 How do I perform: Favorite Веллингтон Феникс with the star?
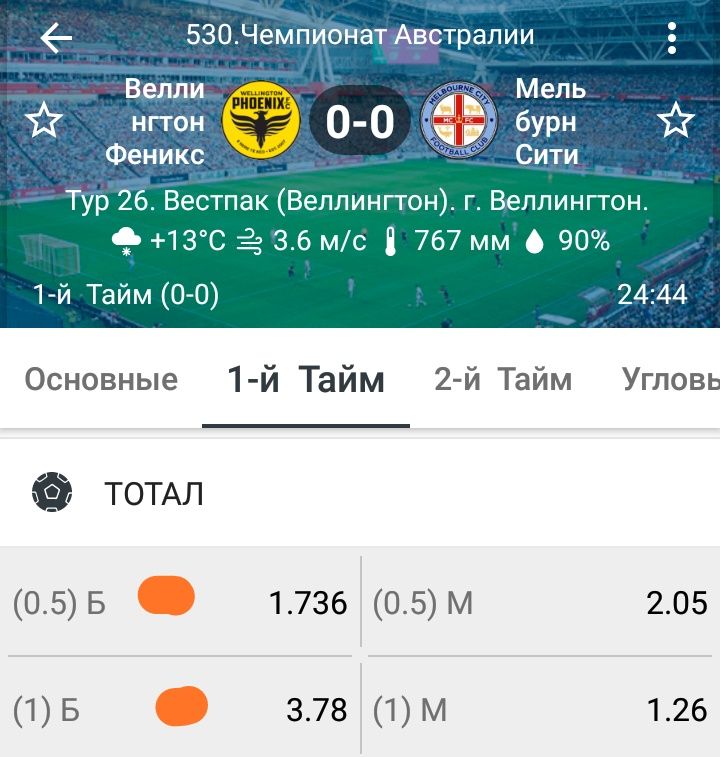(x=44, y=122)
